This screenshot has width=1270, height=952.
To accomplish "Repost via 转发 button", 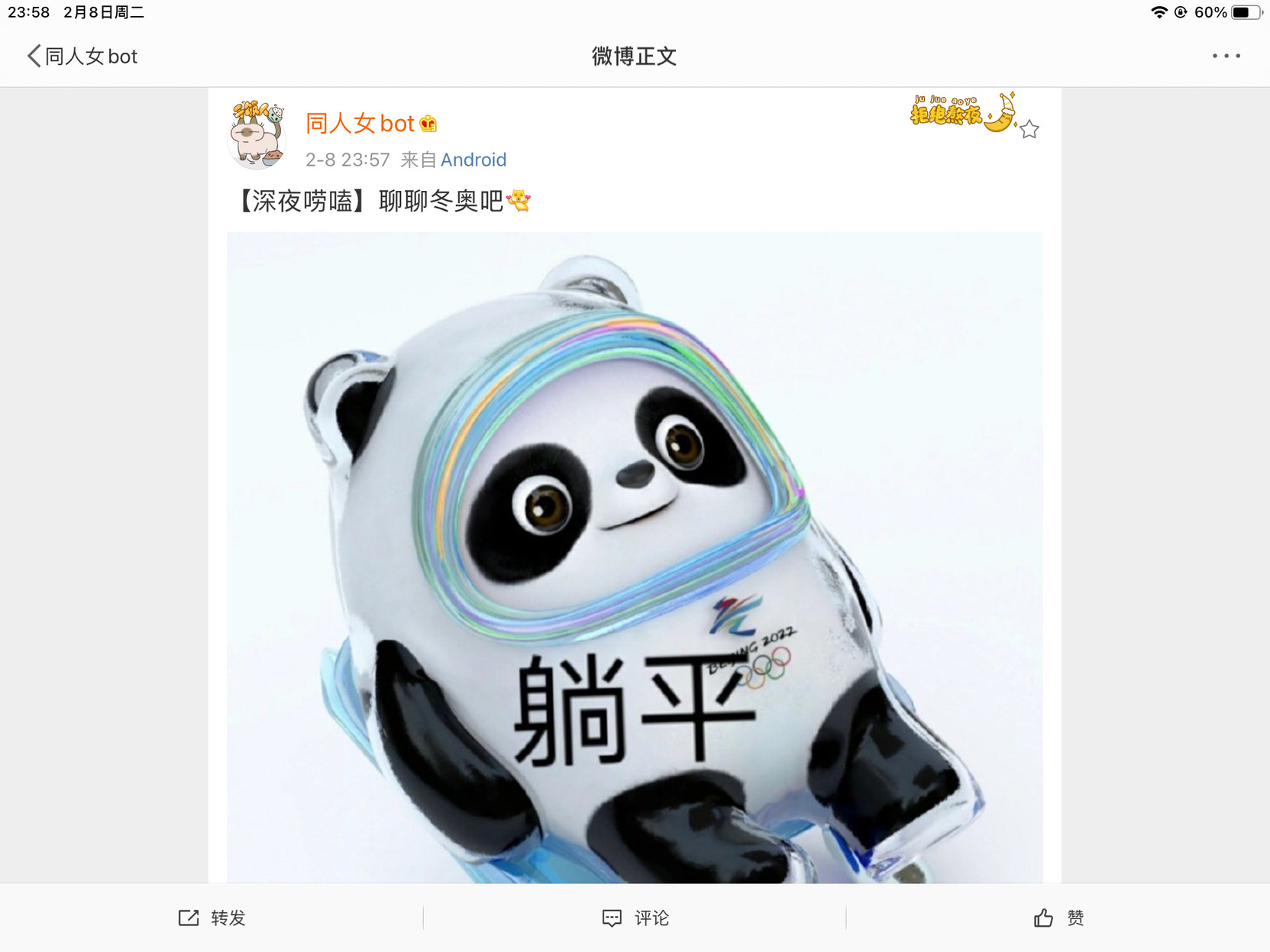I will tap(212, 918).
